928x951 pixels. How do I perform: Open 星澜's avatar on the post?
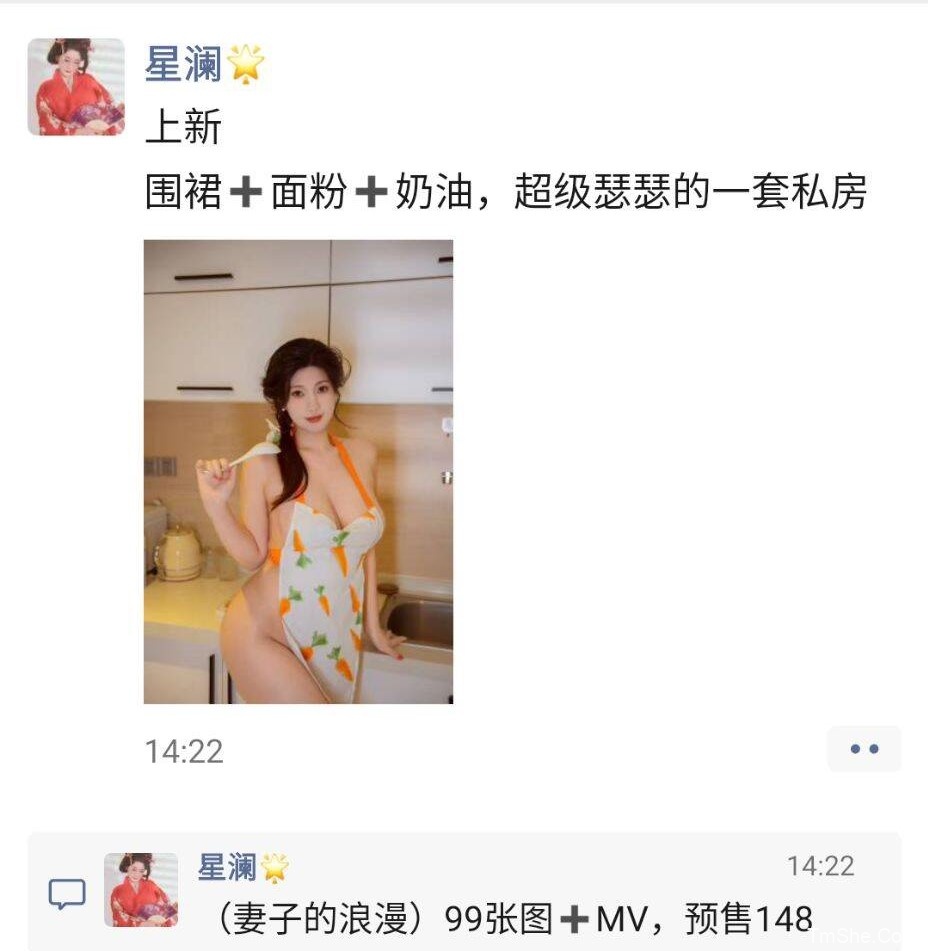76,87
